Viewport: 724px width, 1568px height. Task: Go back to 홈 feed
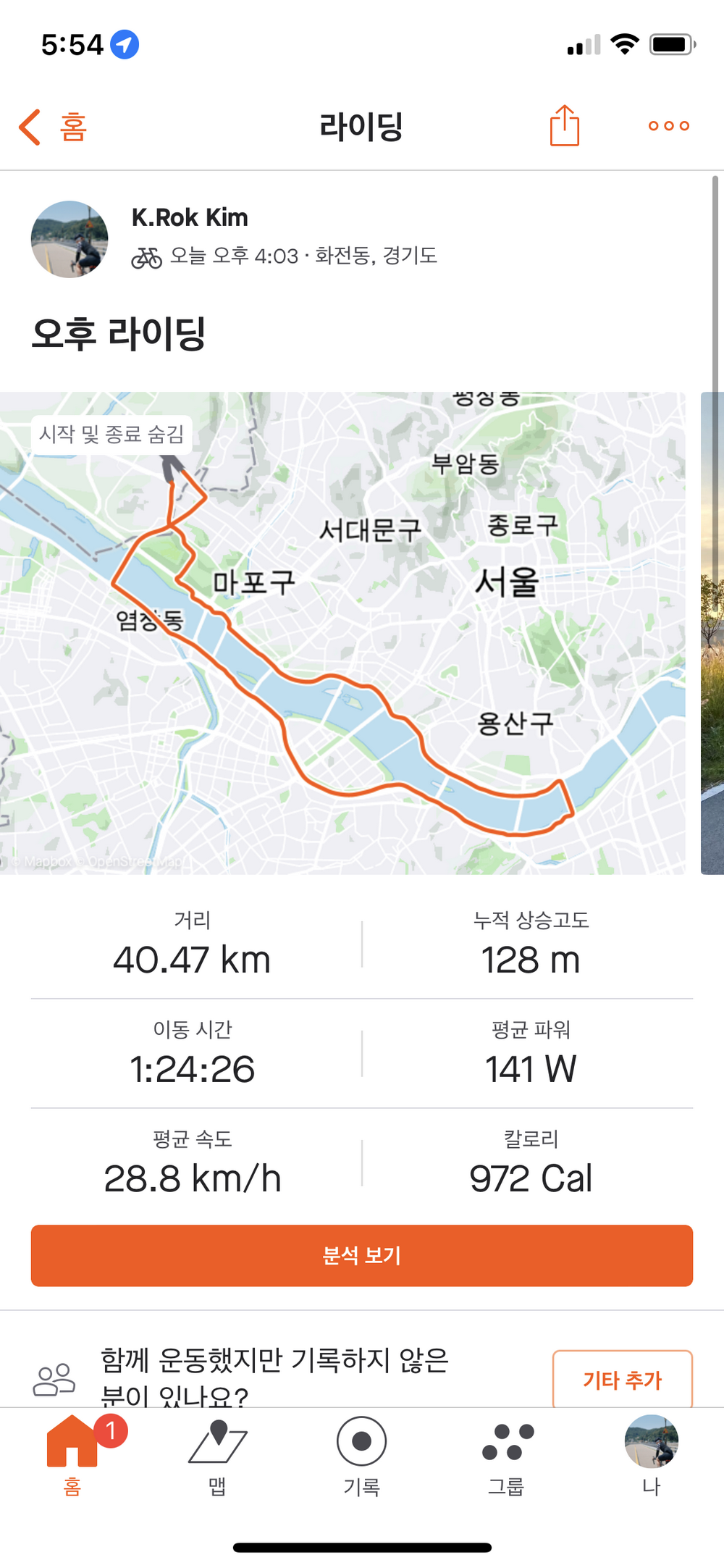tap(54, 127)
